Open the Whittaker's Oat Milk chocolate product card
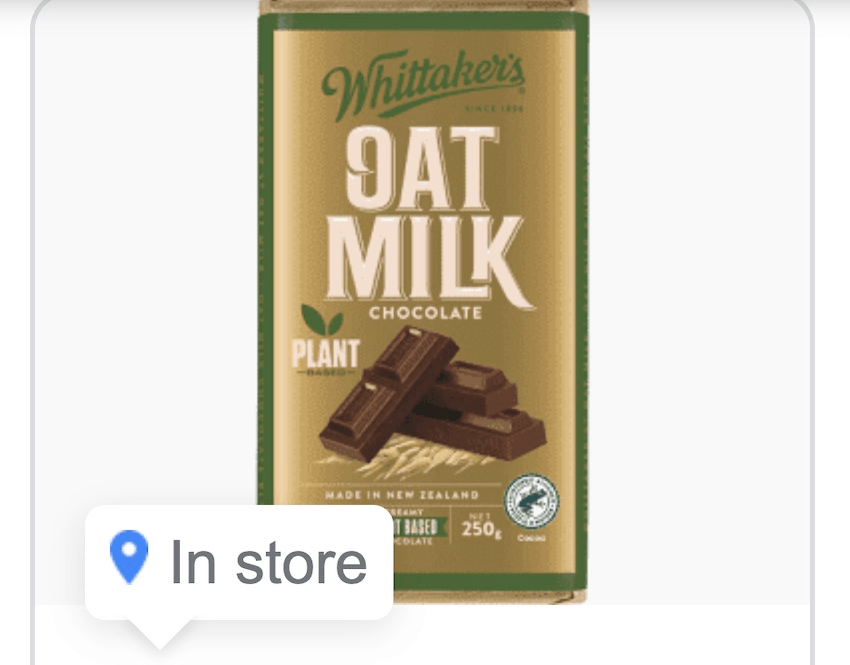Viewport: 850px width, 665px height. [x=423, y=280]
